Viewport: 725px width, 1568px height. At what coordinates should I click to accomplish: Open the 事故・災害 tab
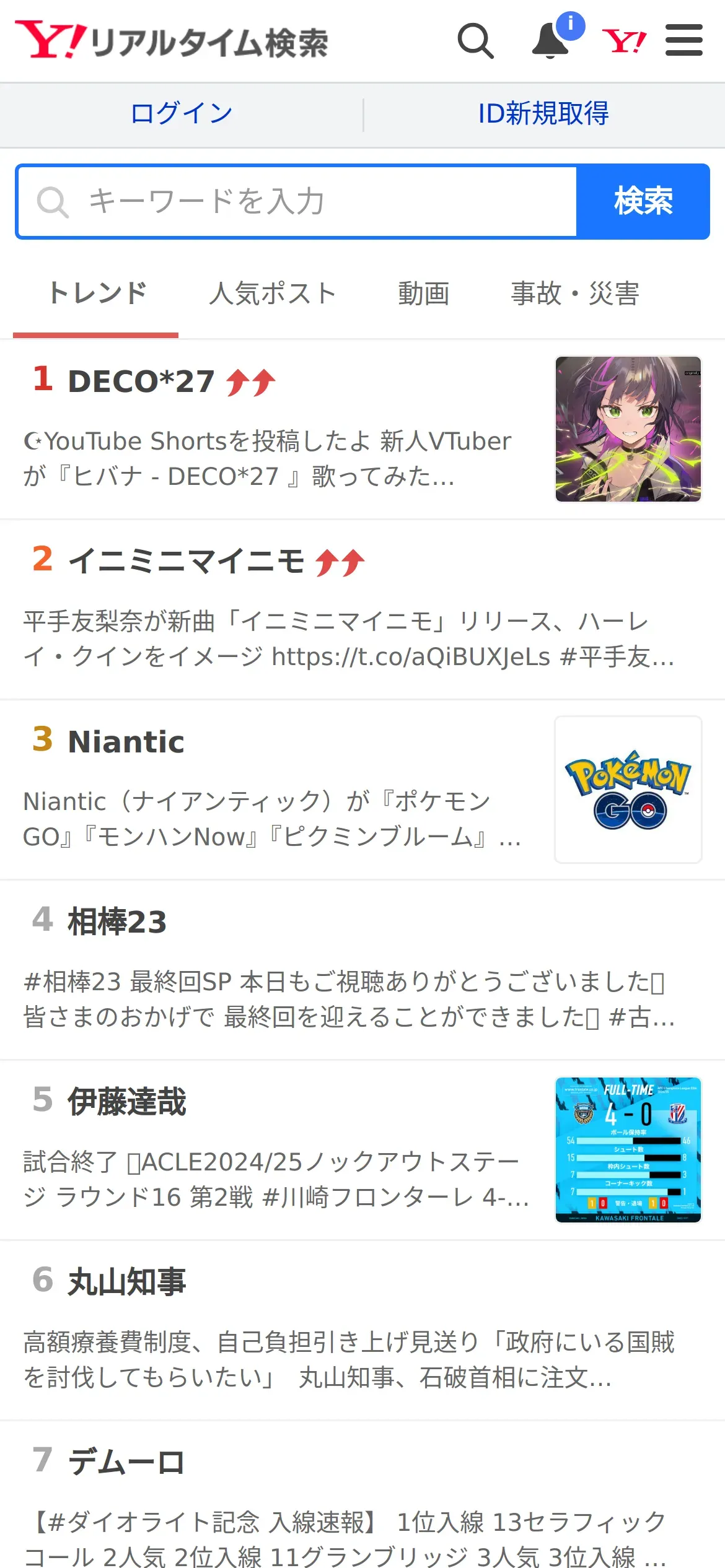tap(575, 294)
